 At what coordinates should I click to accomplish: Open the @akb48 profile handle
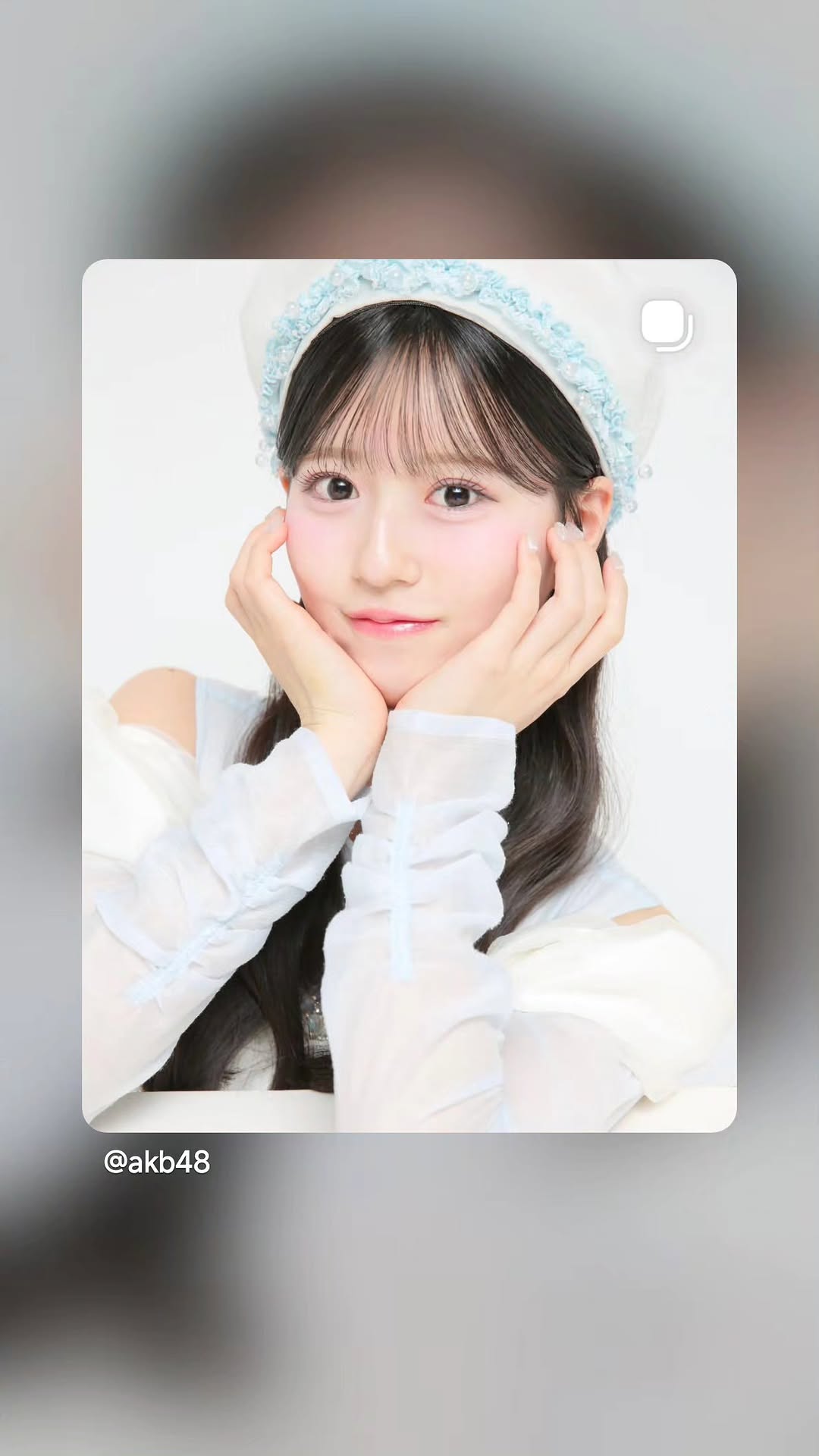point(157,1162)
